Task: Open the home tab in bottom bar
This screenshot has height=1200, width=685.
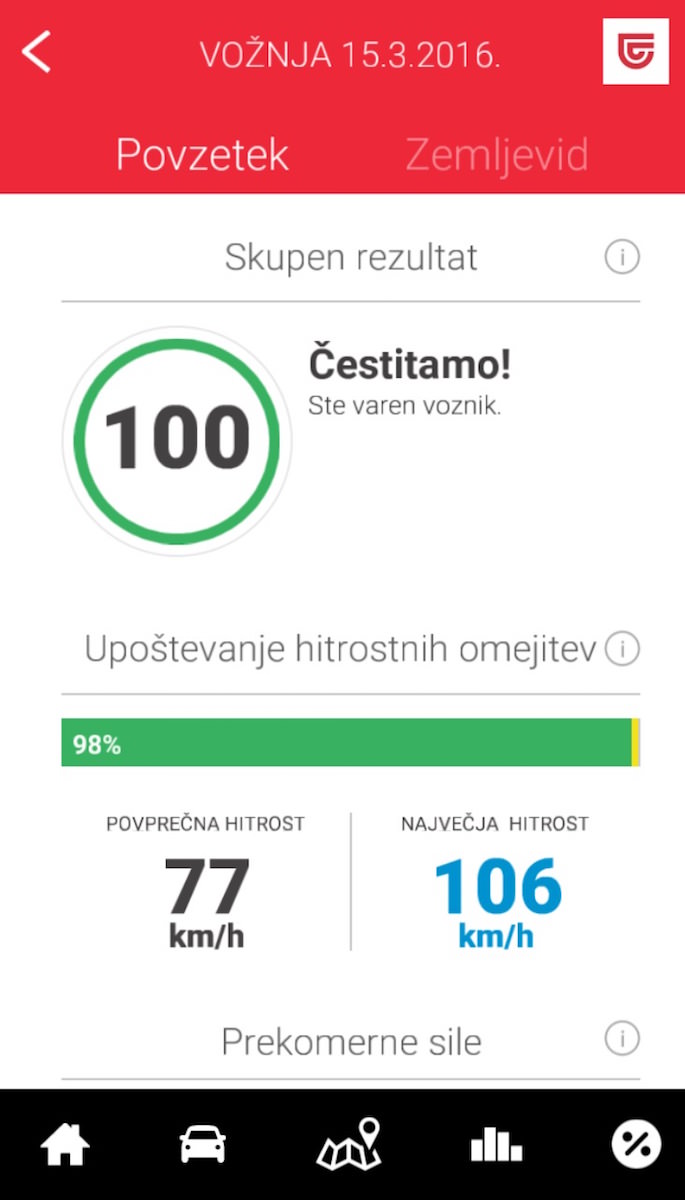Action: (64, 1145)
